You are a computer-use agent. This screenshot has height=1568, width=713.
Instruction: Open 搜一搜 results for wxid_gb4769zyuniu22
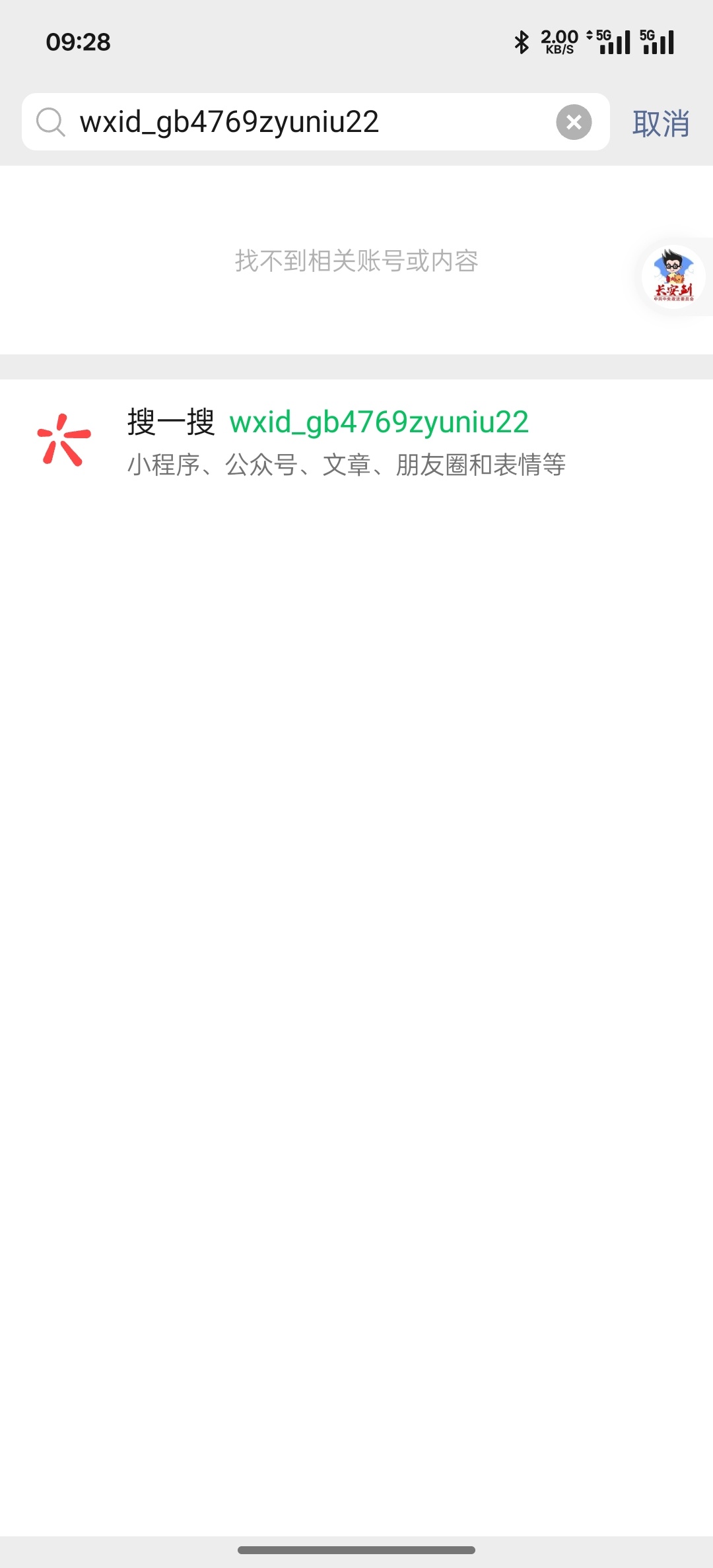(x=356, y=441)
